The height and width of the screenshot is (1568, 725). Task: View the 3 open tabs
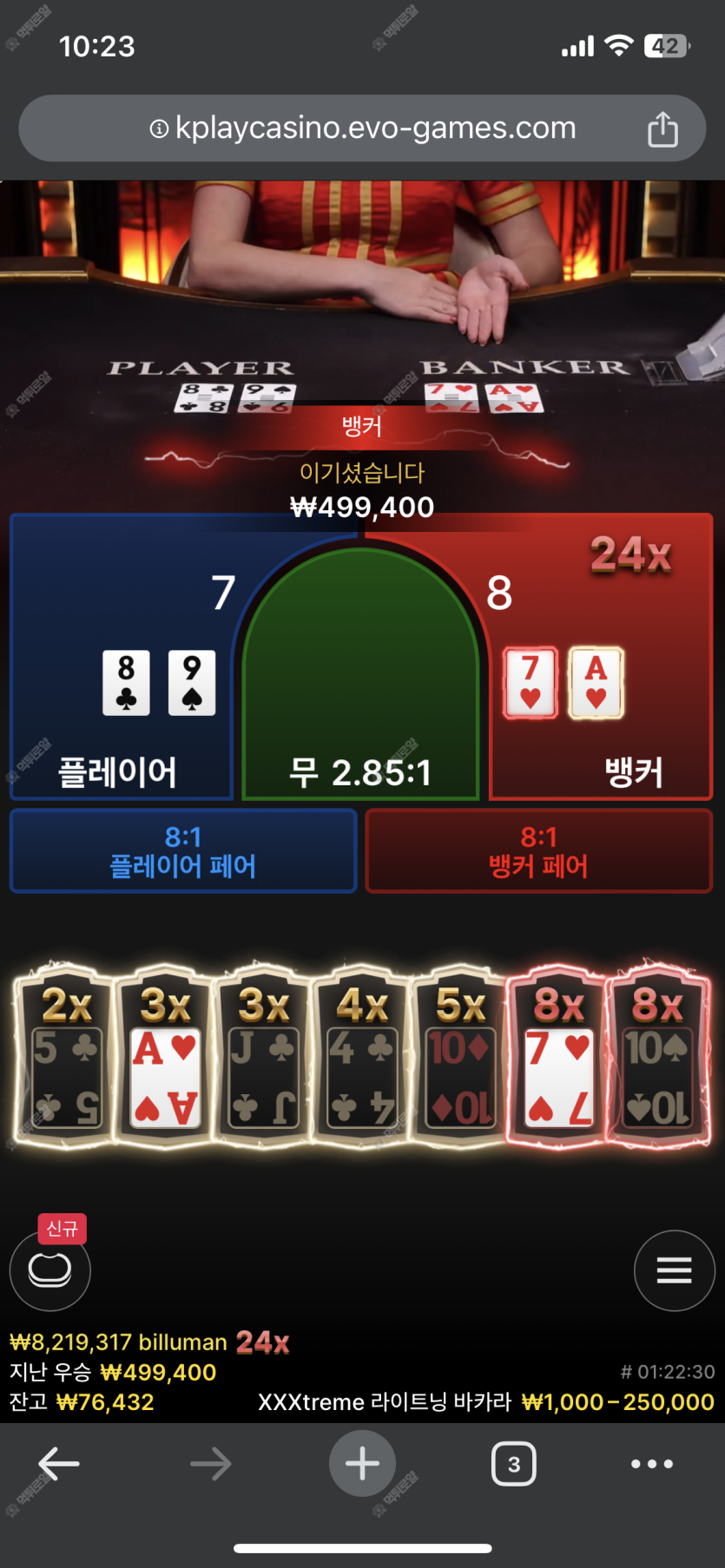tap(513, 1464)
